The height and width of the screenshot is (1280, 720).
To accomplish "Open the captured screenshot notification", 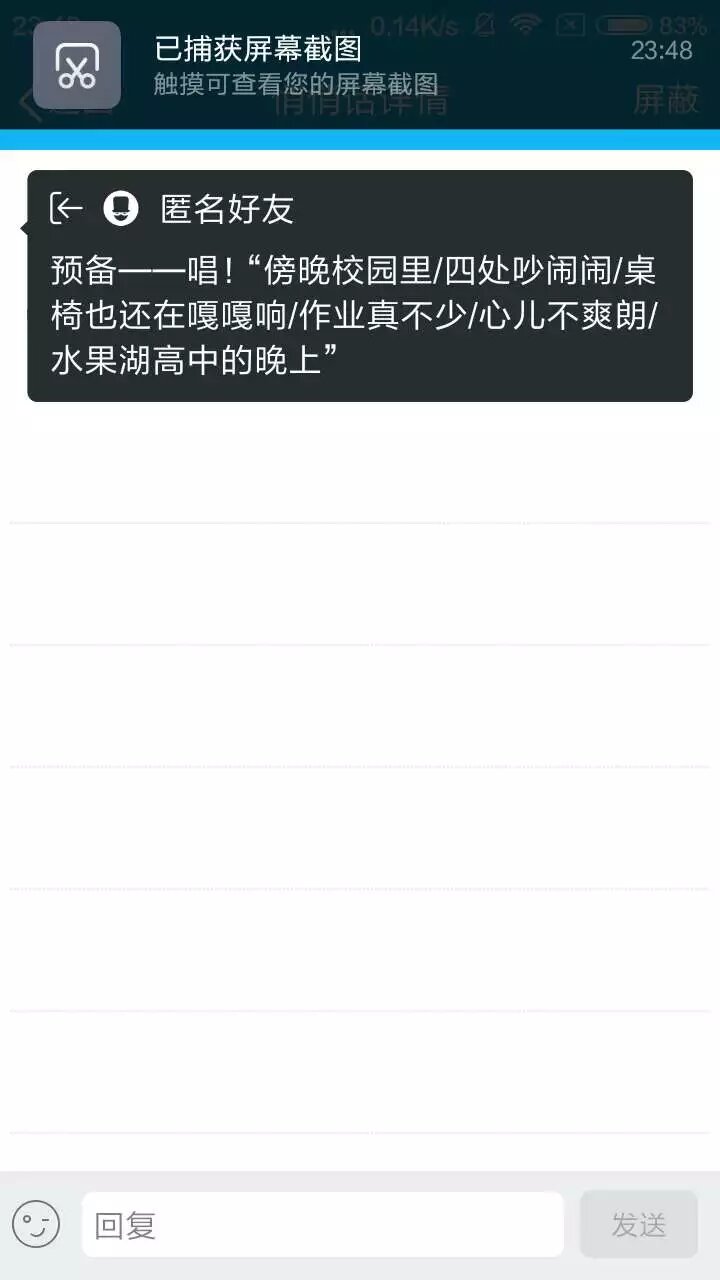I will (x=360, y=65).
